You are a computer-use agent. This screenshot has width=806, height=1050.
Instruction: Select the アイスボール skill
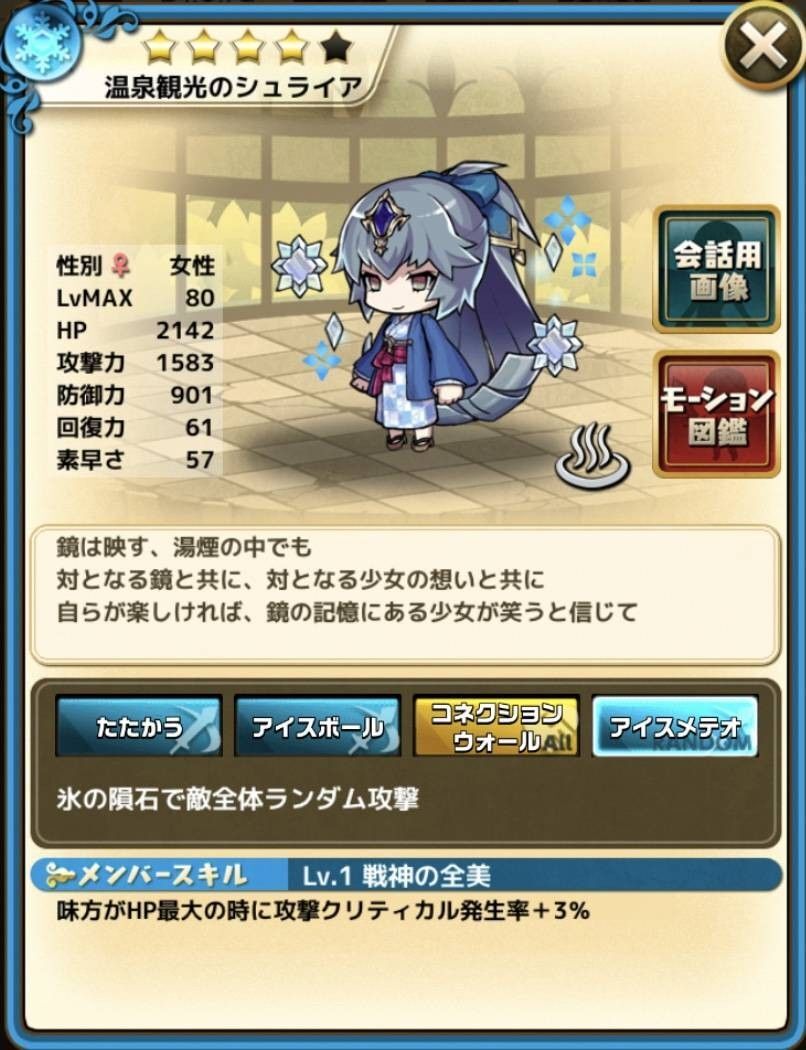318,726
